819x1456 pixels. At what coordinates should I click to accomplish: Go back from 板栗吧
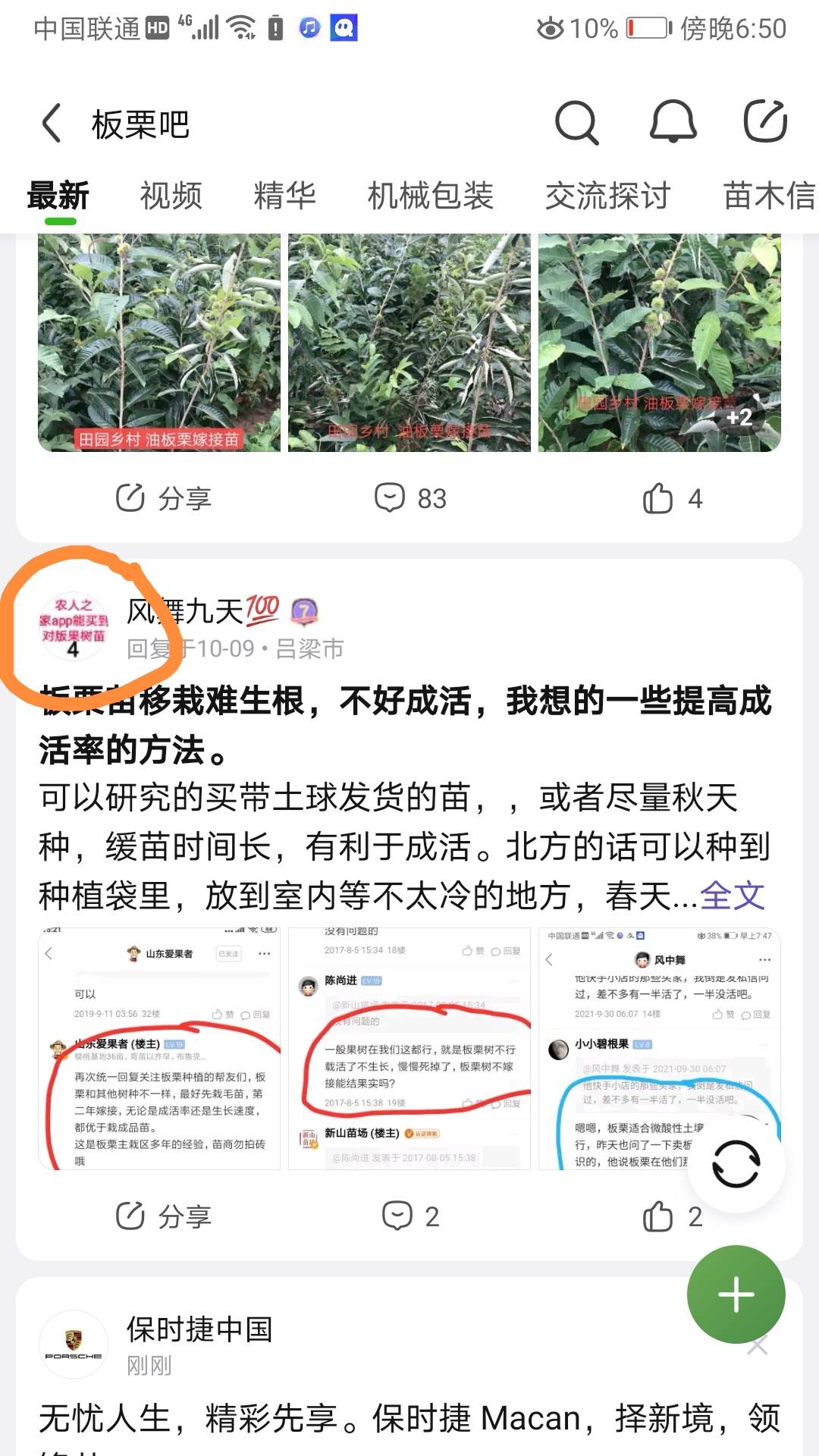(x=52, y=124)
